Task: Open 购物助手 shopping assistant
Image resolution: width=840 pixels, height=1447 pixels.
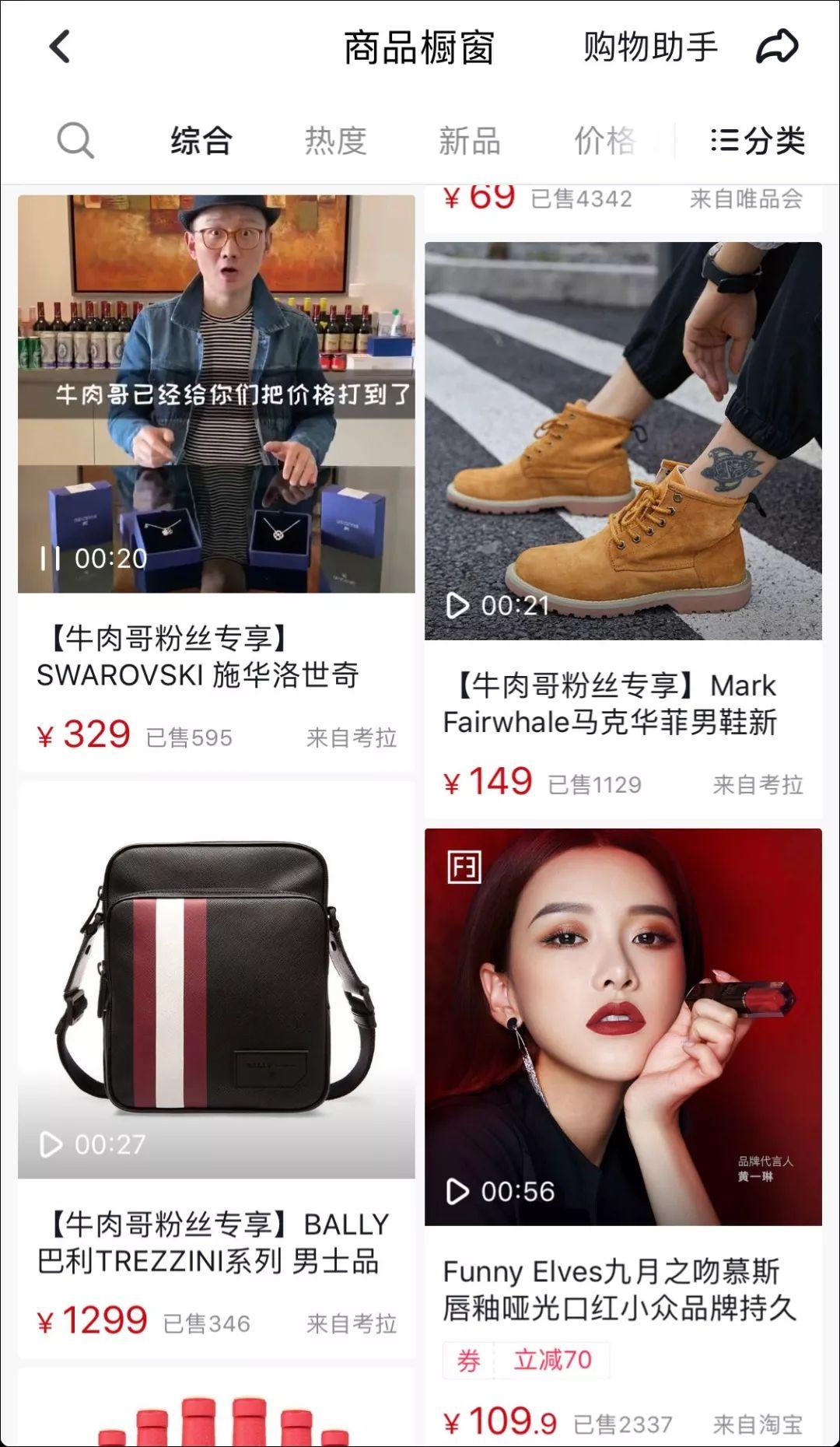Action: point(650,47)
